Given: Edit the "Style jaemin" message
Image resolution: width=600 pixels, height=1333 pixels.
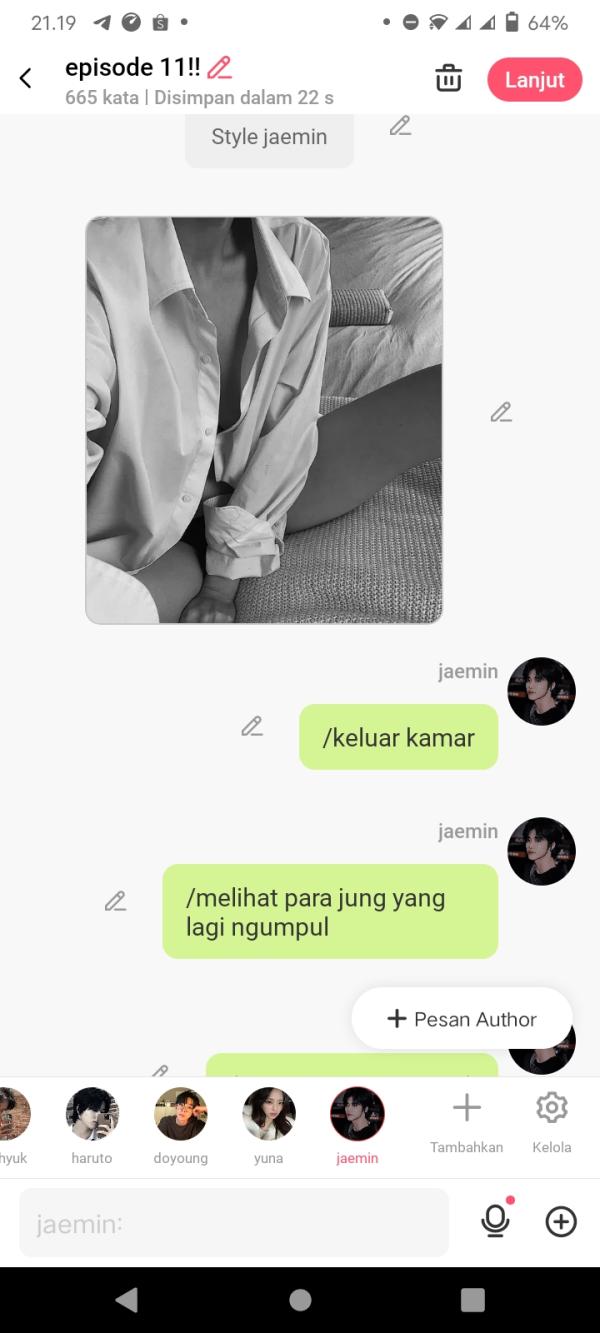Looking at the screenshot, I should pyautogui.click(x=400, y=126).
